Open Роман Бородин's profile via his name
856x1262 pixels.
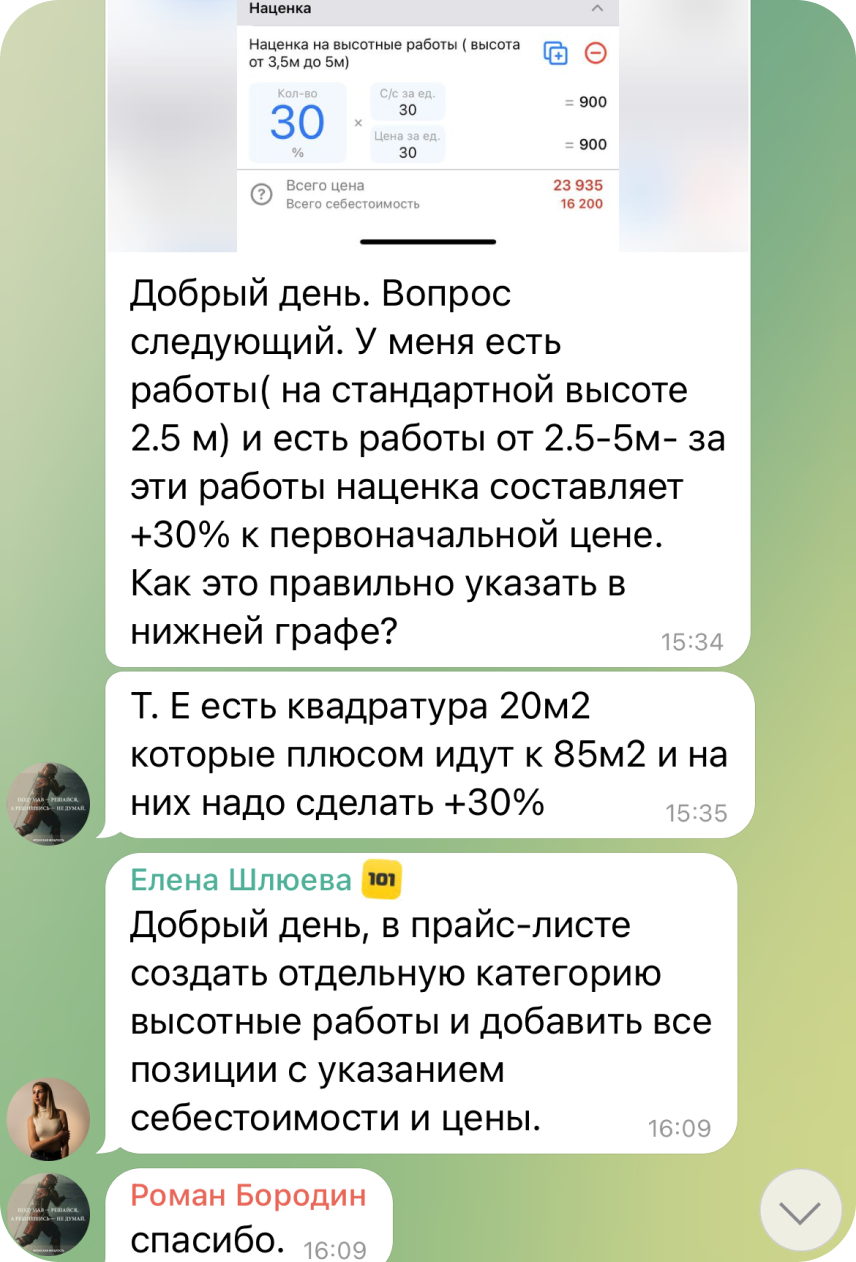coord(248,1195)
